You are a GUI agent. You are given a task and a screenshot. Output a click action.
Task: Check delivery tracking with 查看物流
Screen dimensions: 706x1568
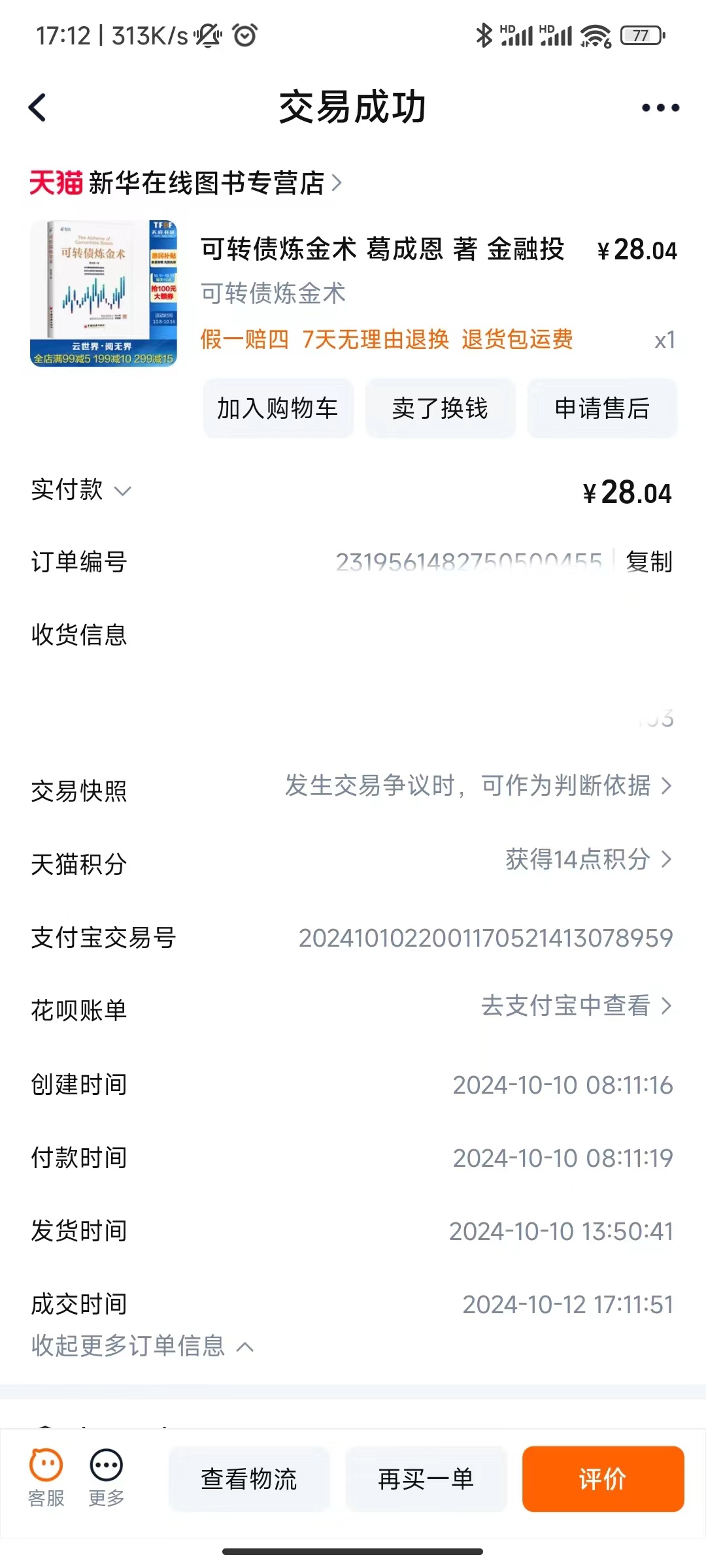pos(249,1479)
